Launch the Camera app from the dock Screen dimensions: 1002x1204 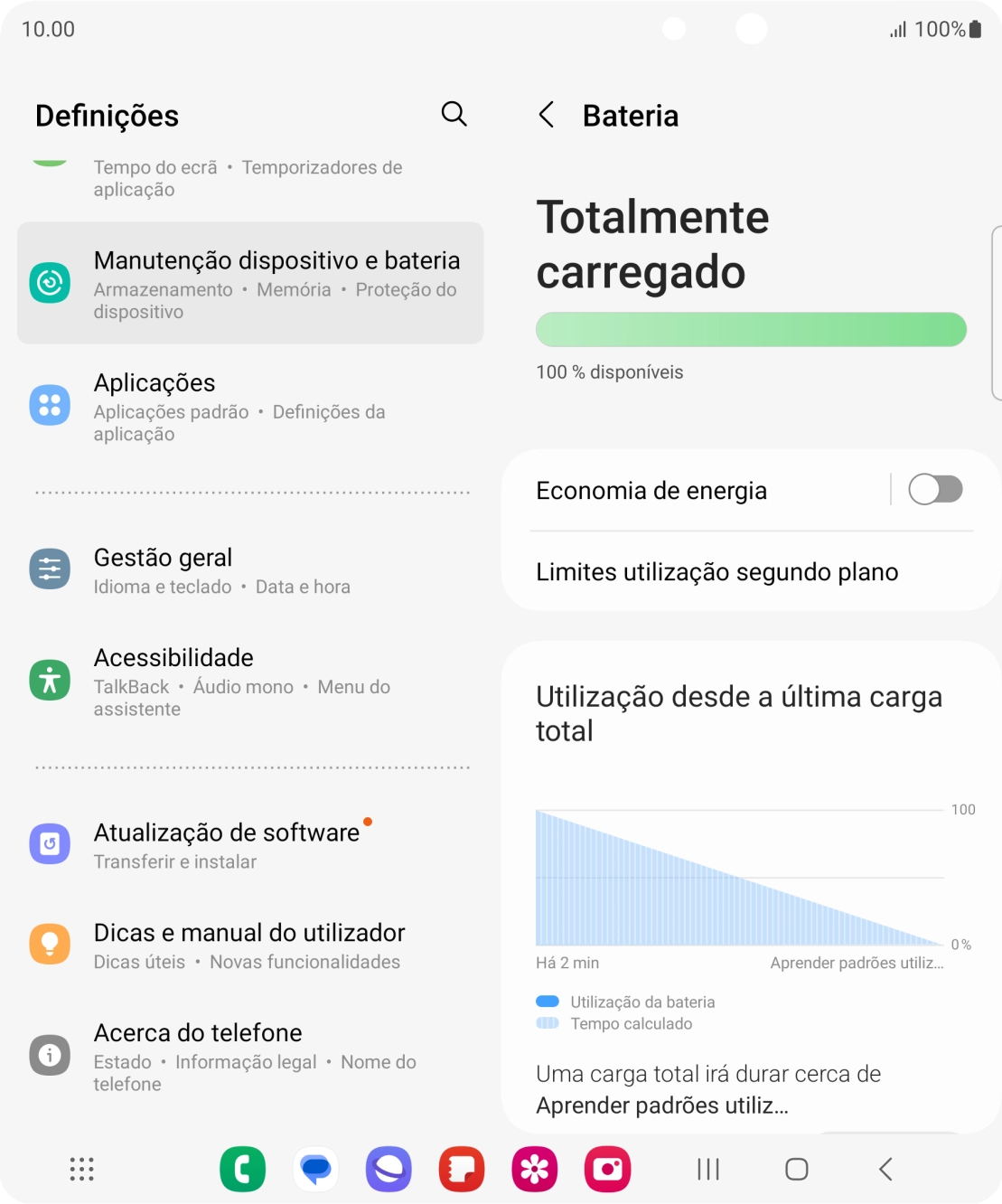pyautogui.click(x=607, y=1168)
